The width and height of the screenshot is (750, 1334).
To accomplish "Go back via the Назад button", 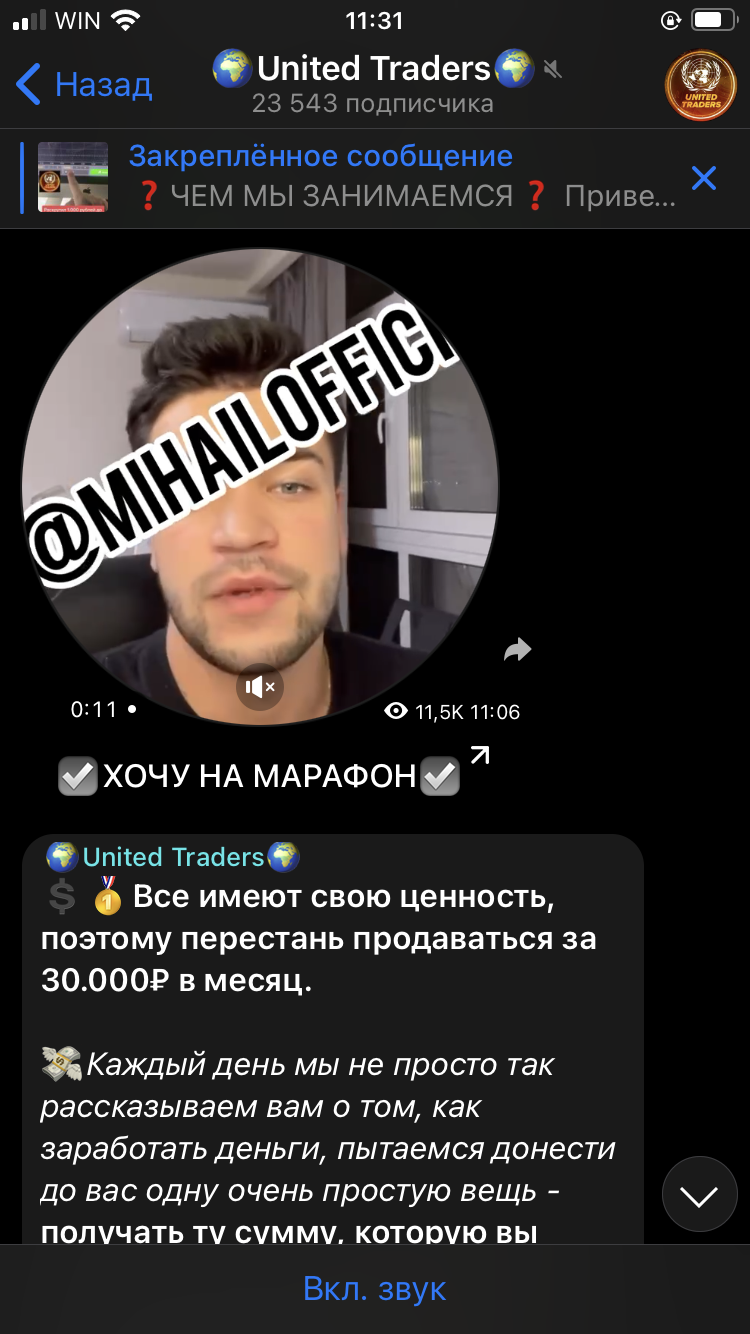I will [x=85, y=84].
